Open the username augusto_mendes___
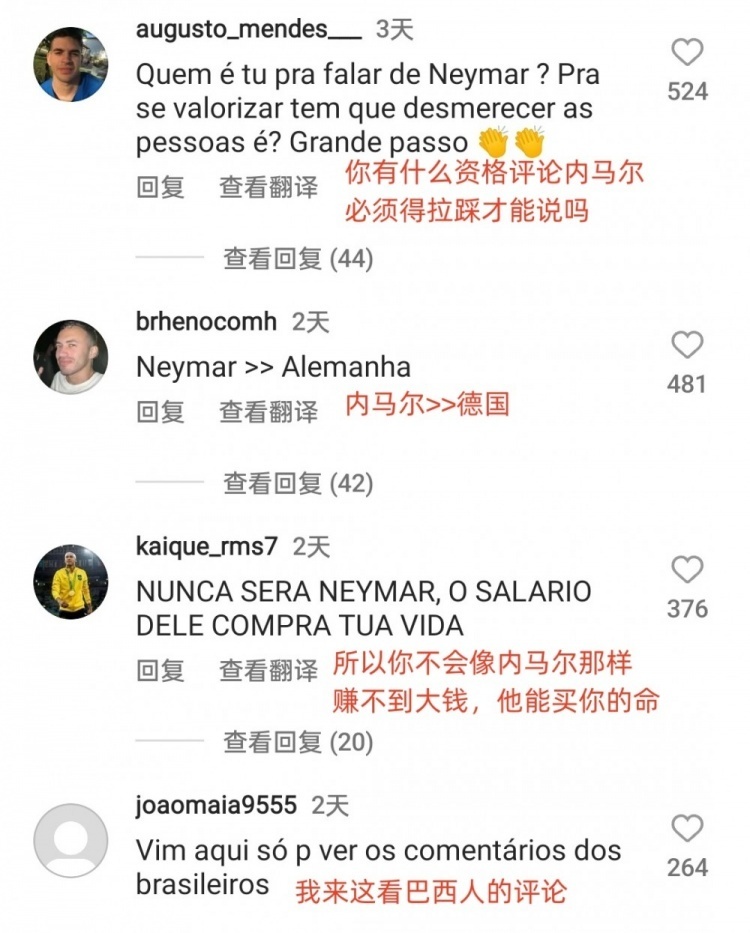The image size is (750, 933). 248,29
